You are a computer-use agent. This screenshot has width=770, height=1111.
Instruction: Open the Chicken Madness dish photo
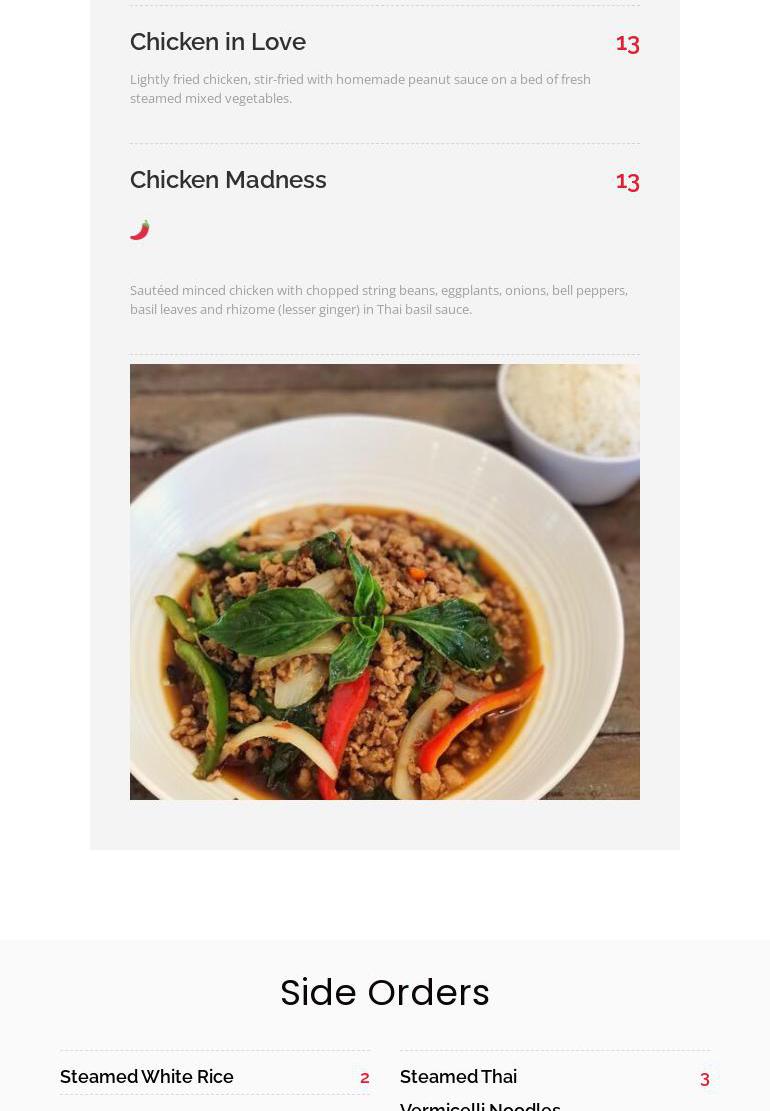coord(384,581)
